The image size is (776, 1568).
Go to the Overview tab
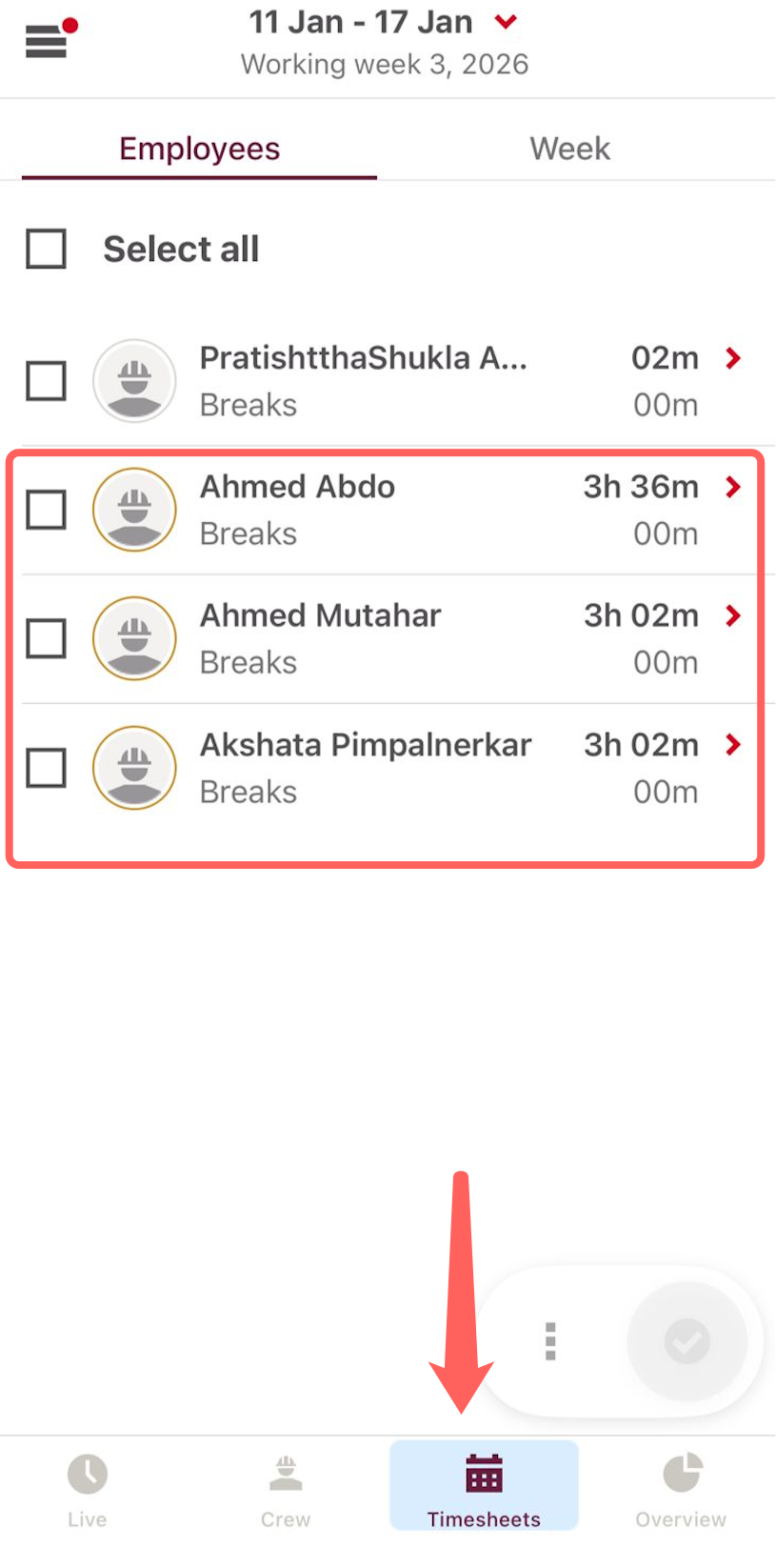[x=681, y=1489]
